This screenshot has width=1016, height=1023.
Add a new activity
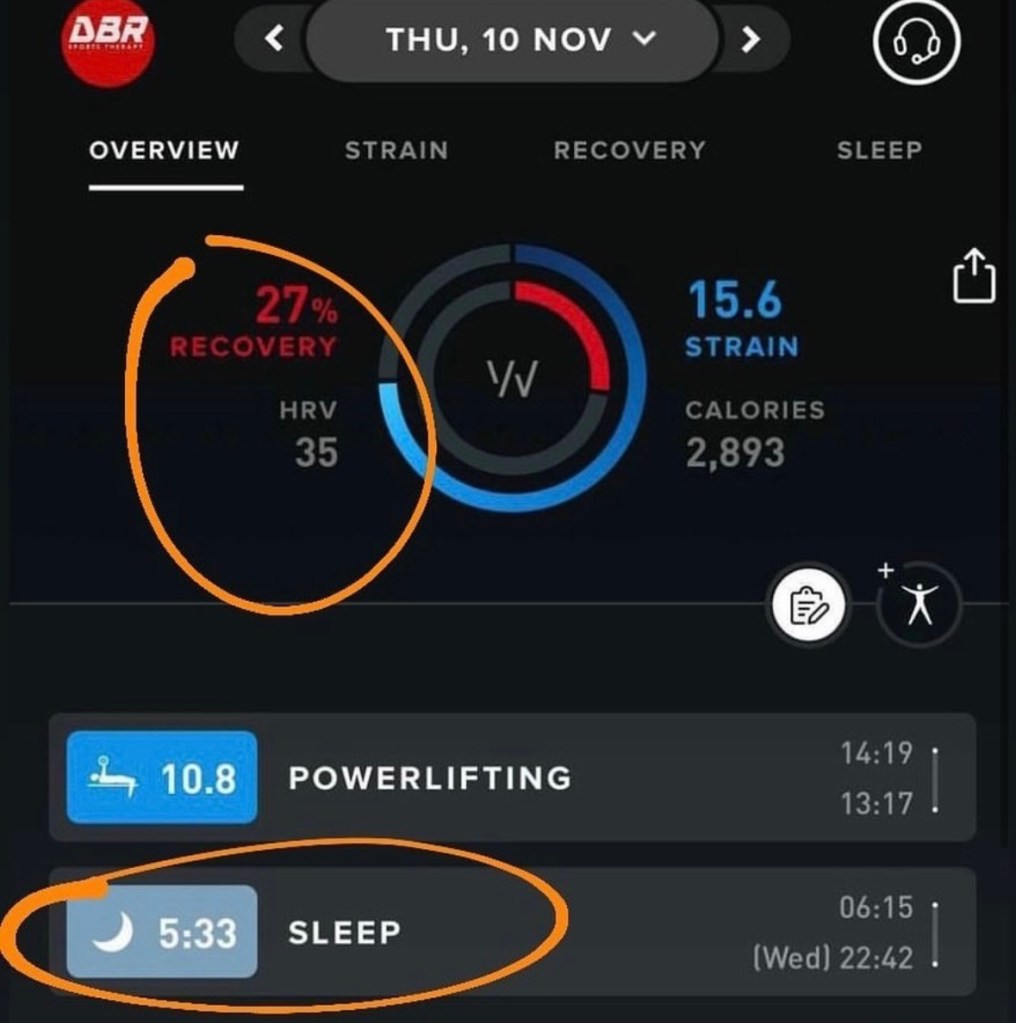[x=919, y=604]
